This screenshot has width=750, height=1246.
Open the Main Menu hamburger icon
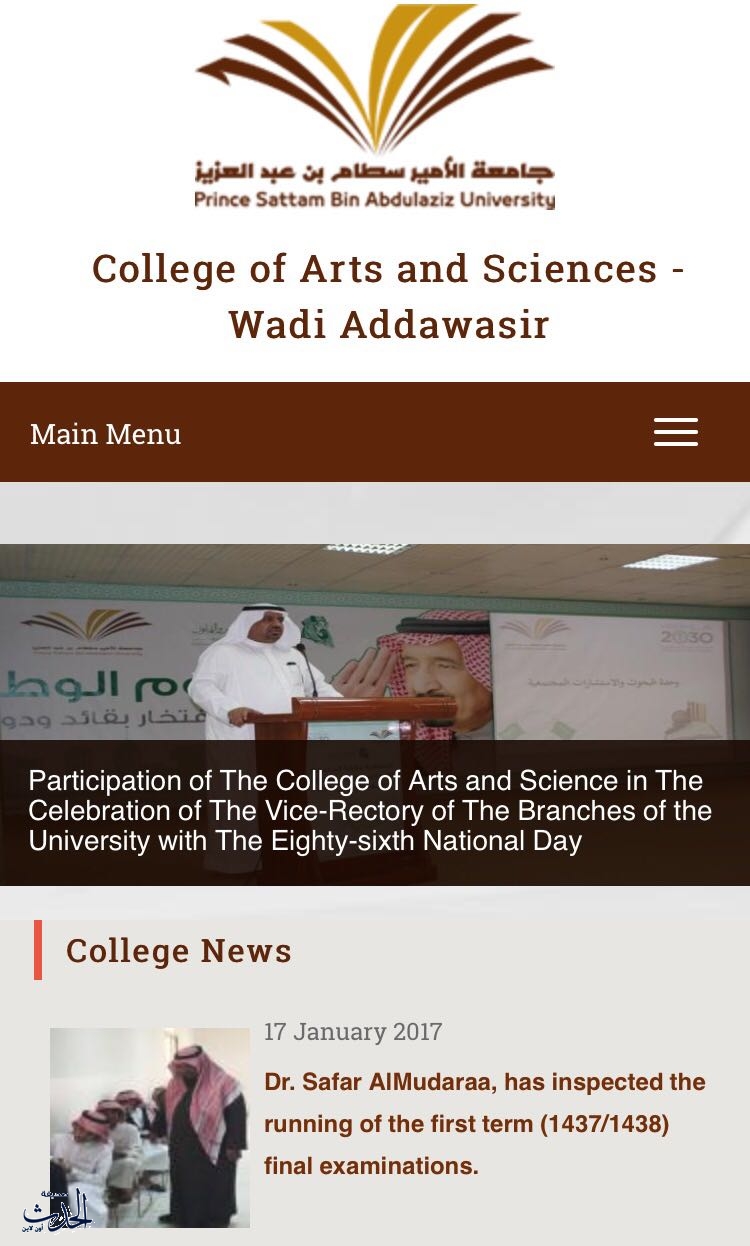(676, 432)
